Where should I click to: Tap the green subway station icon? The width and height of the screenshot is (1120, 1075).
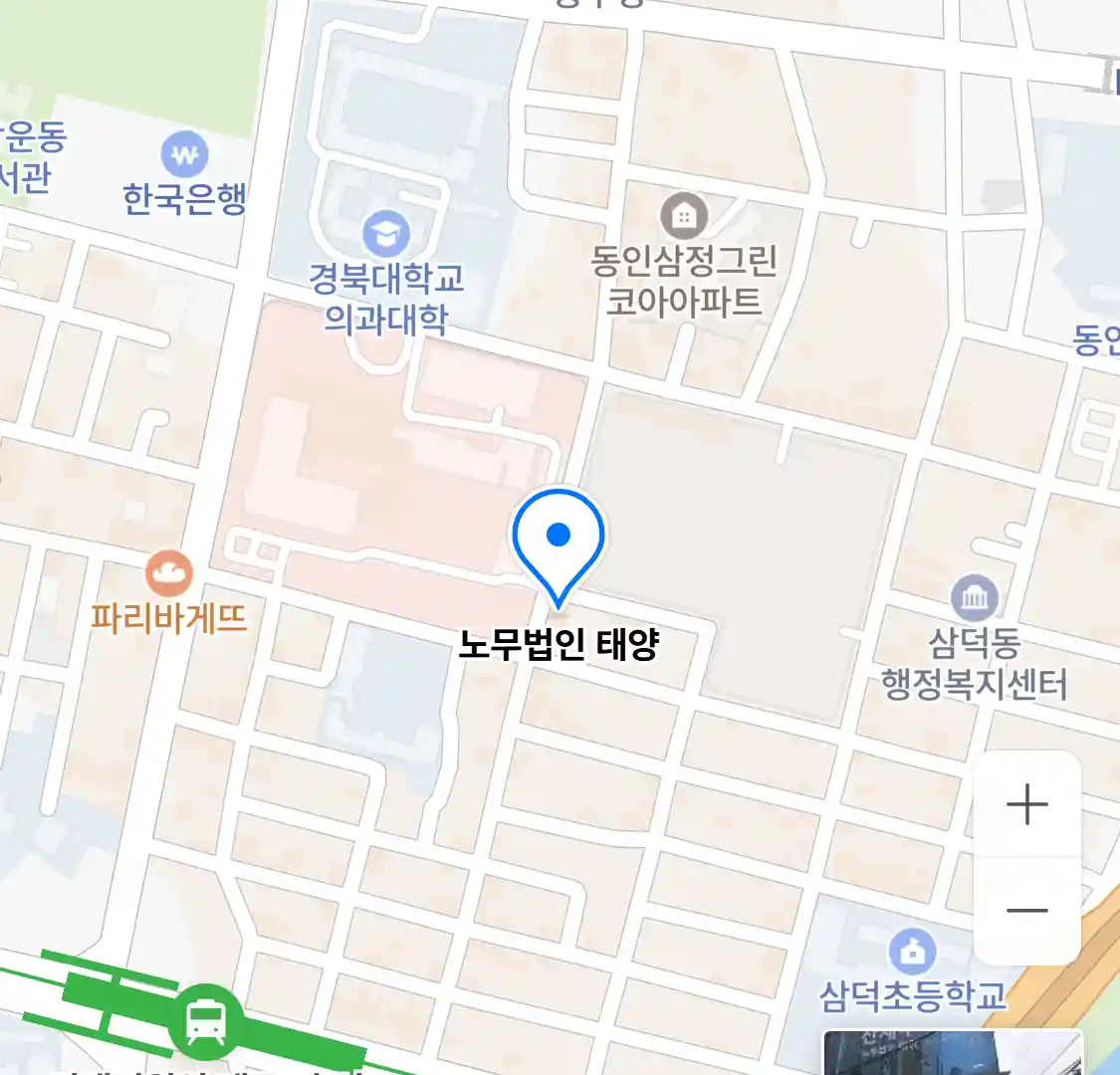[205, 1021]
